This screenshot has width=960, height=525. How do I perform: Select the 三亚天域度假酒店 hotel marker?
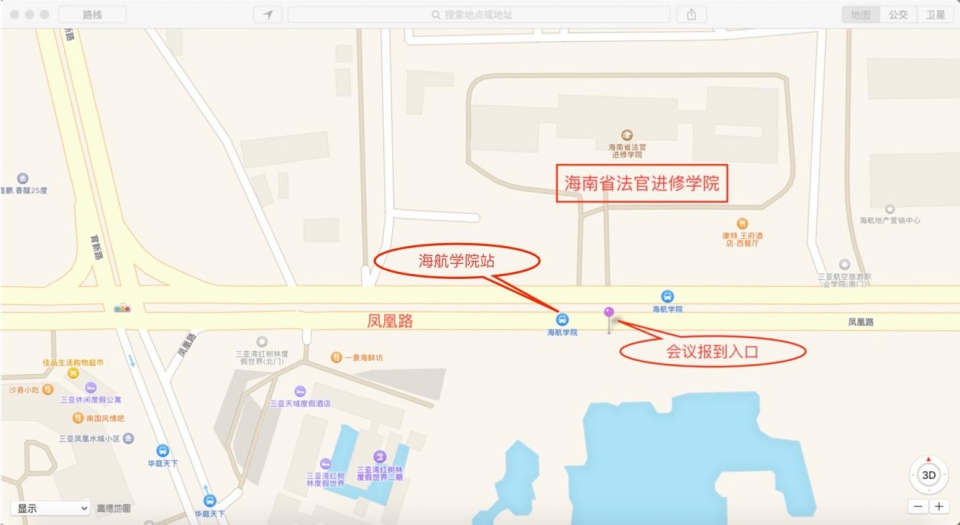(300, 391)
